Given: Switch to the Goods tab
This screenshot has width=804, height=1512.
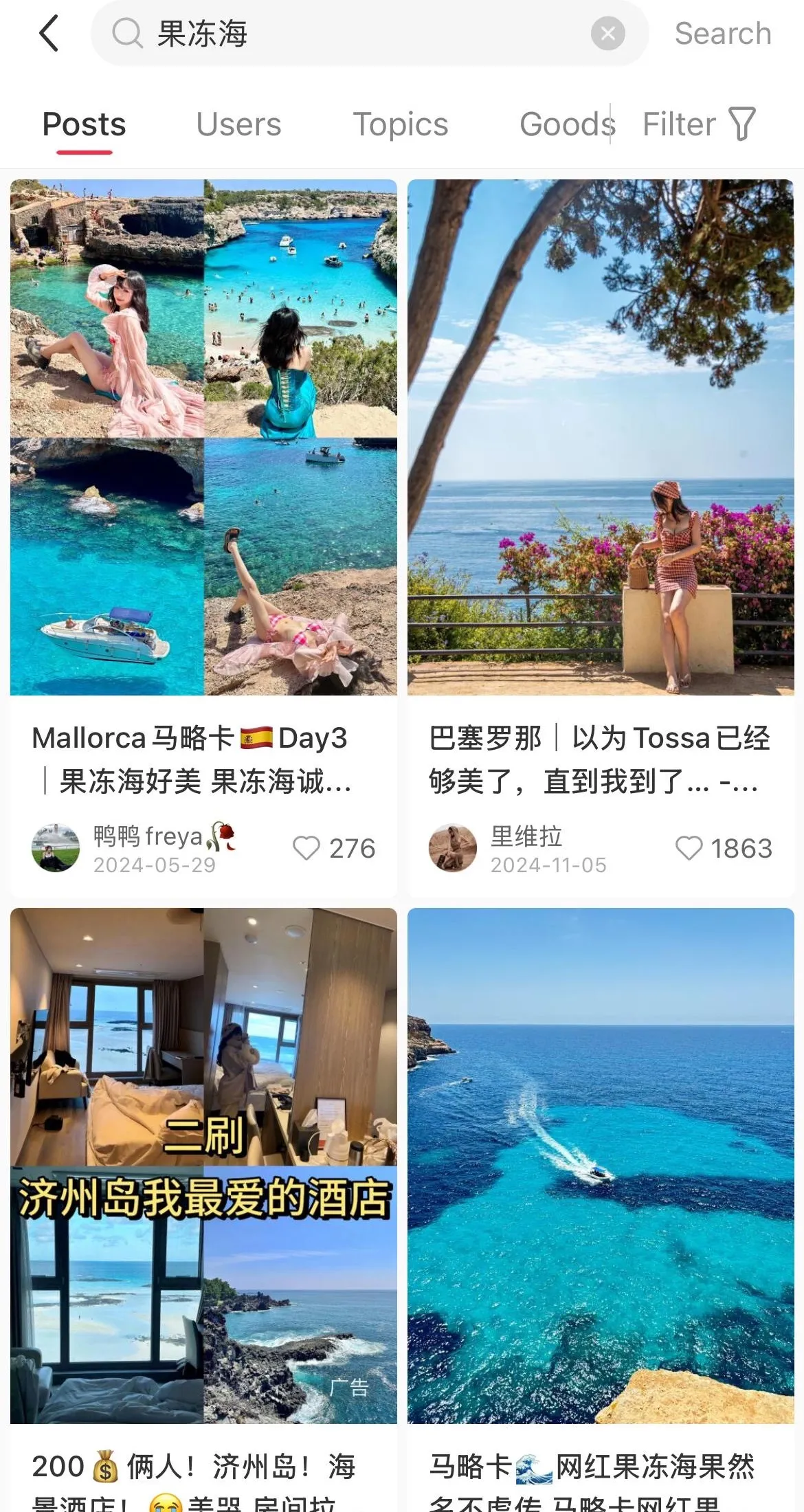Looking at the screenshot, I should tap(567, 125).
